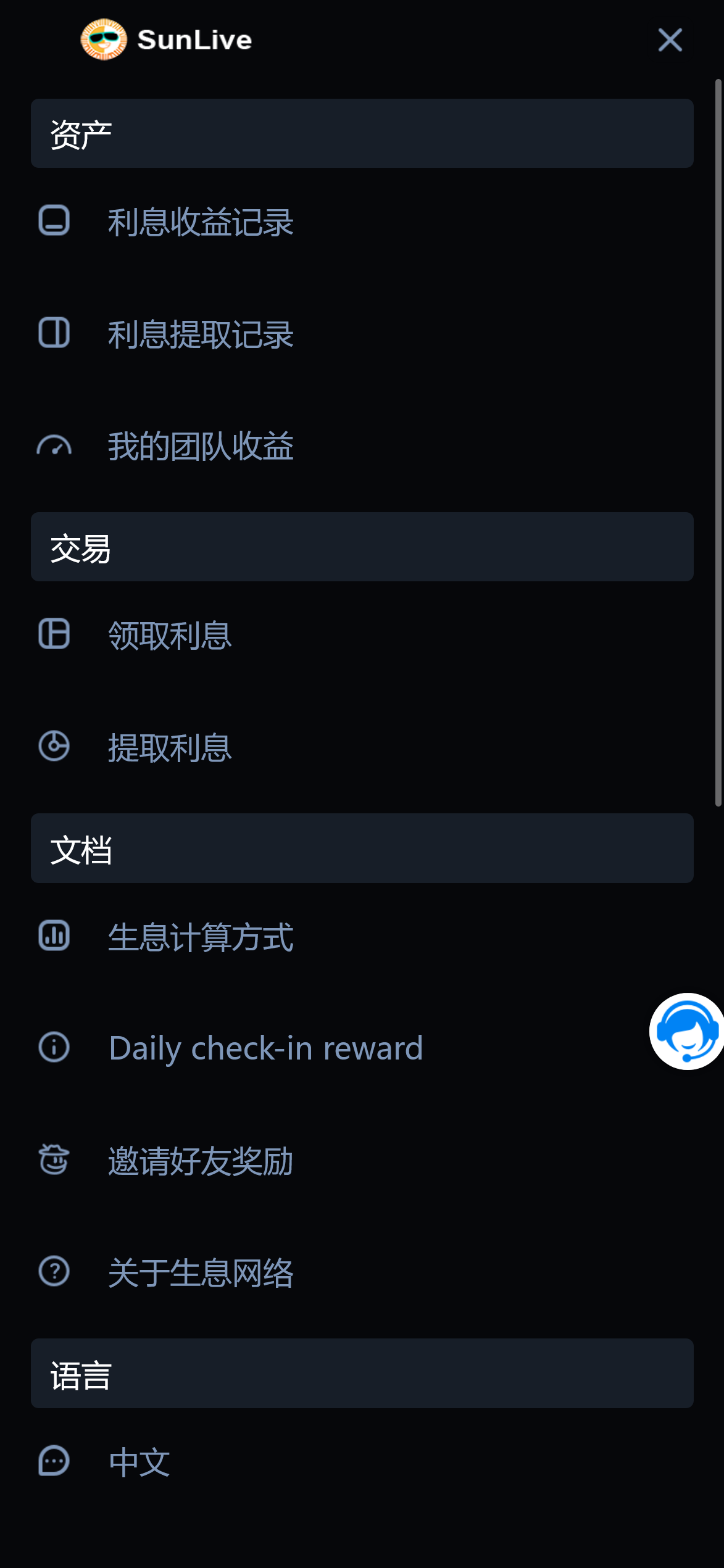View 我的团队收益 (my team earnings)
Image resolution: width=724 pixels, height=1568 pixels.
click(x=200, y=446)
